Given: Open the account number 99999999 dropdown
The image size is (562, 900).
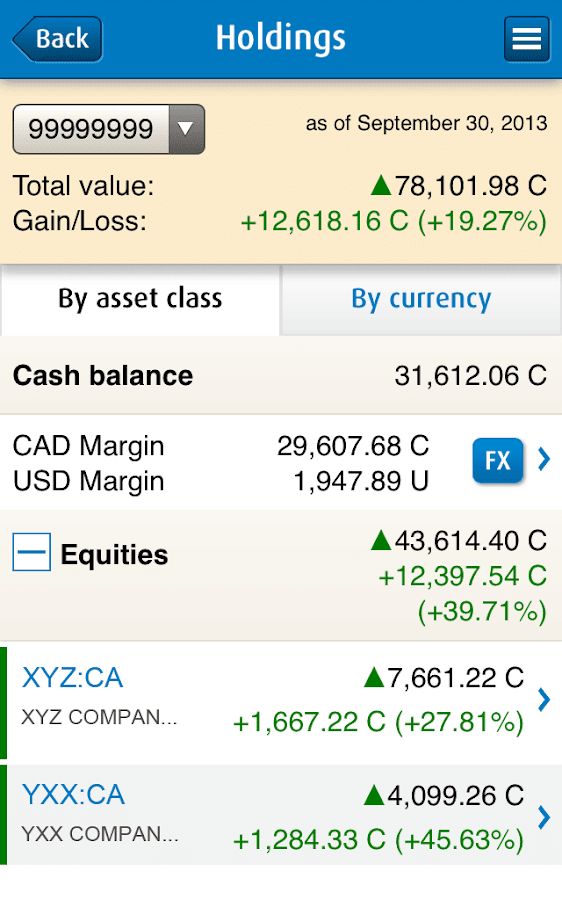Looking at the screenshot, I should click(x=108, y=129).
